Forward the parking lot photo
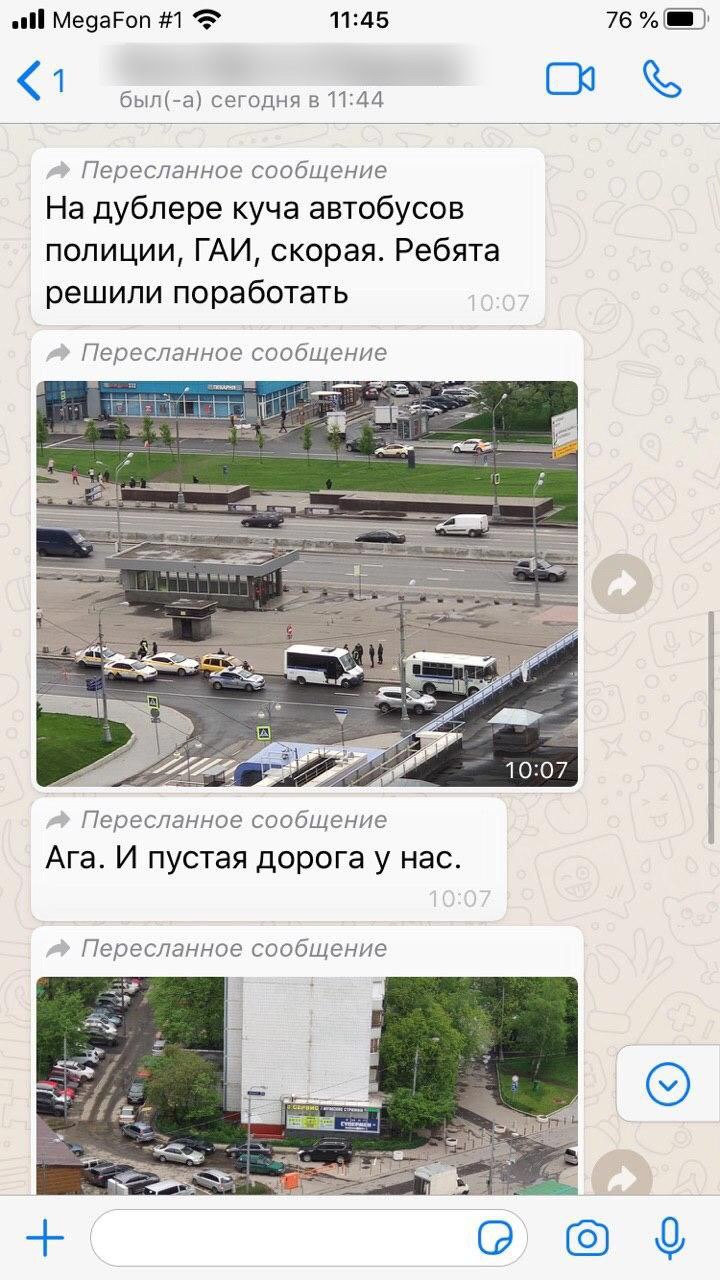Image resolution: width=720 pixels, height=1280 pixels. click(x=621, y=1180)
